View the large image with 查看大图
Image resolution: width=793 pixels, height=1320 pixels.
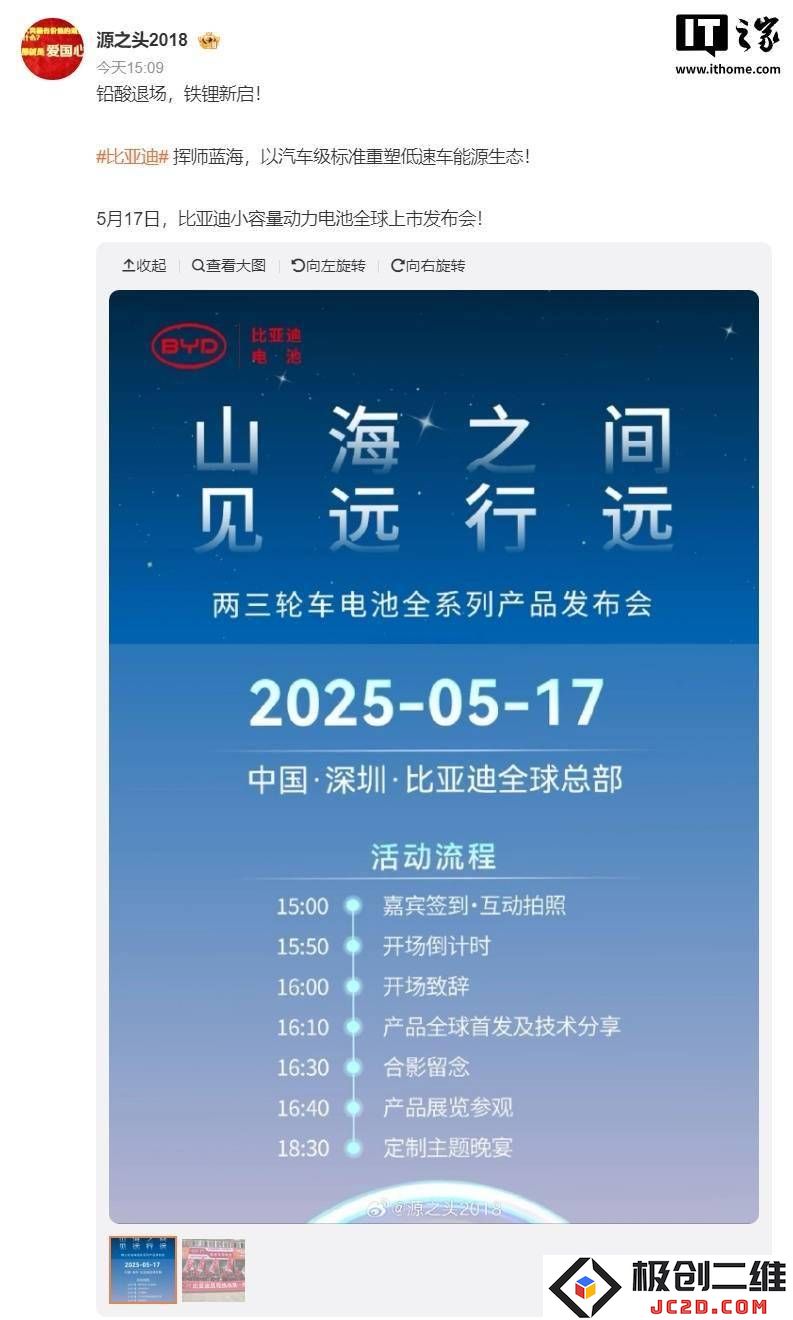(x=229, y=265)
